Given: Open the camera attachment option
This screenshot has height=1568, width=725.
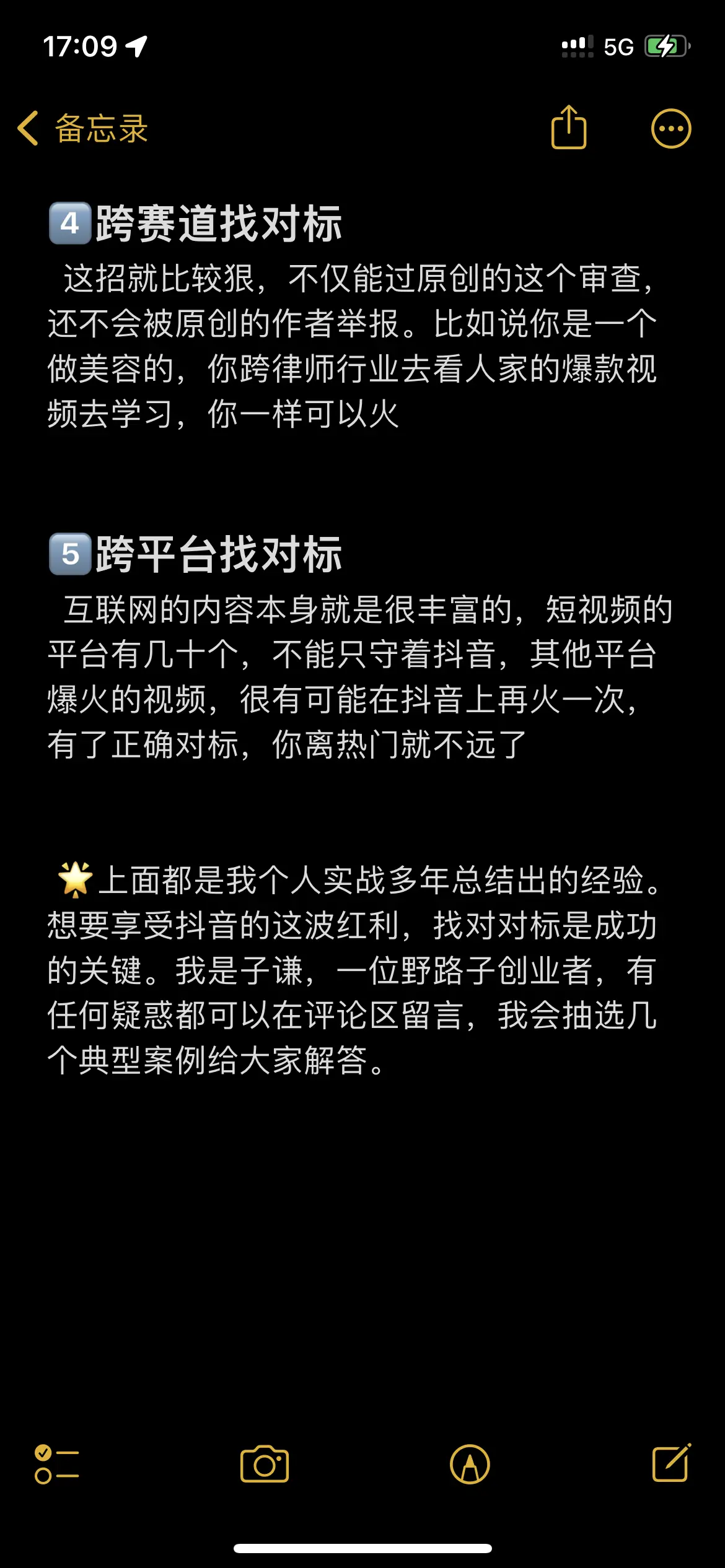Looking at the screenshot, I should pos(265,1465).
